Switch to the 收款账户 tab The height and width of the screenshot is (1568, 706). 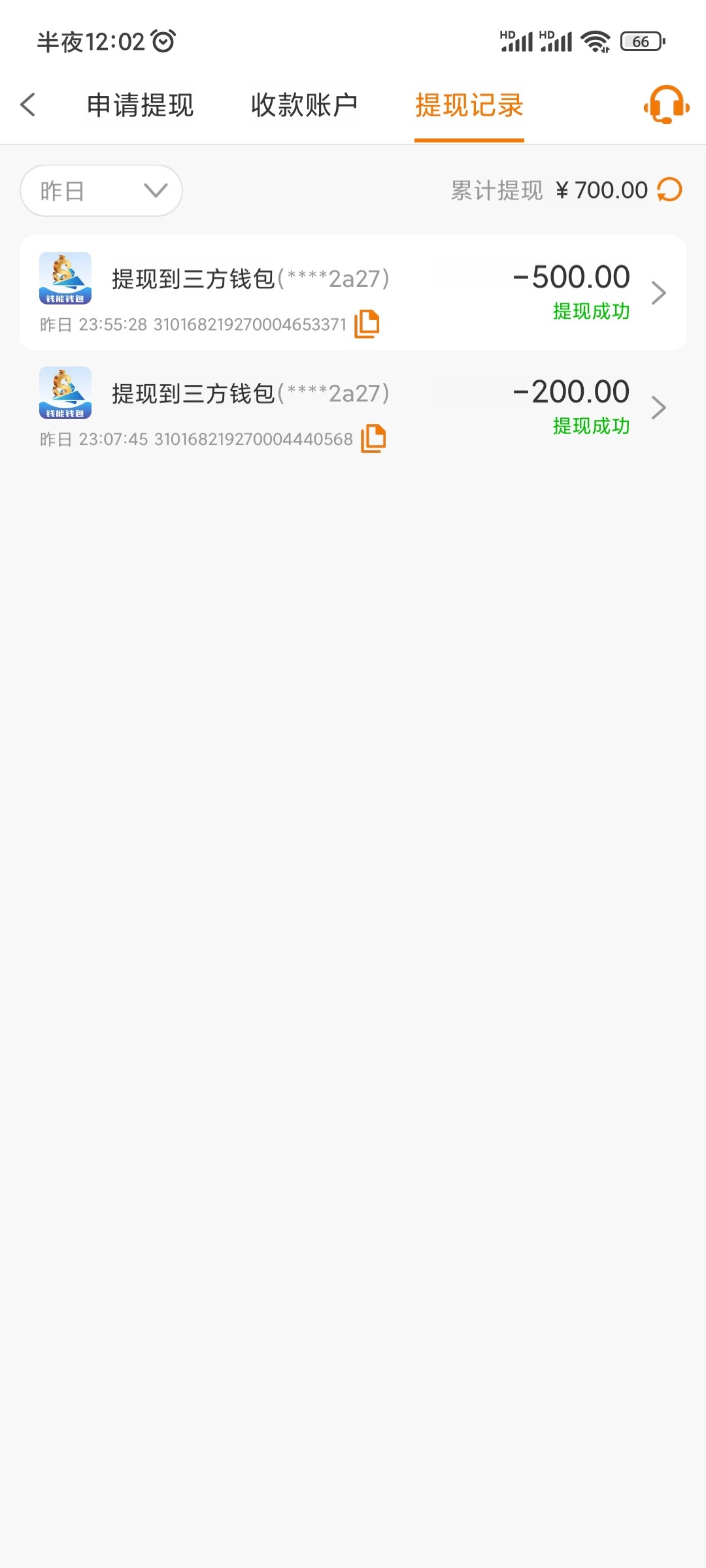tap(304, 105)
